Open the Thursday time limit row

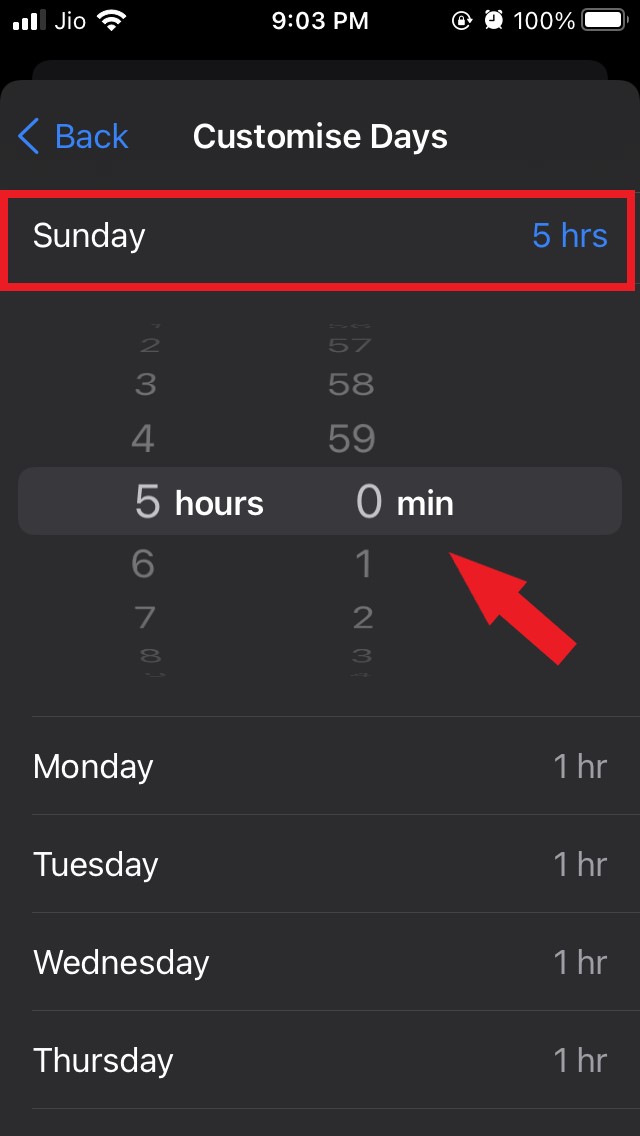click(319, 1060)
